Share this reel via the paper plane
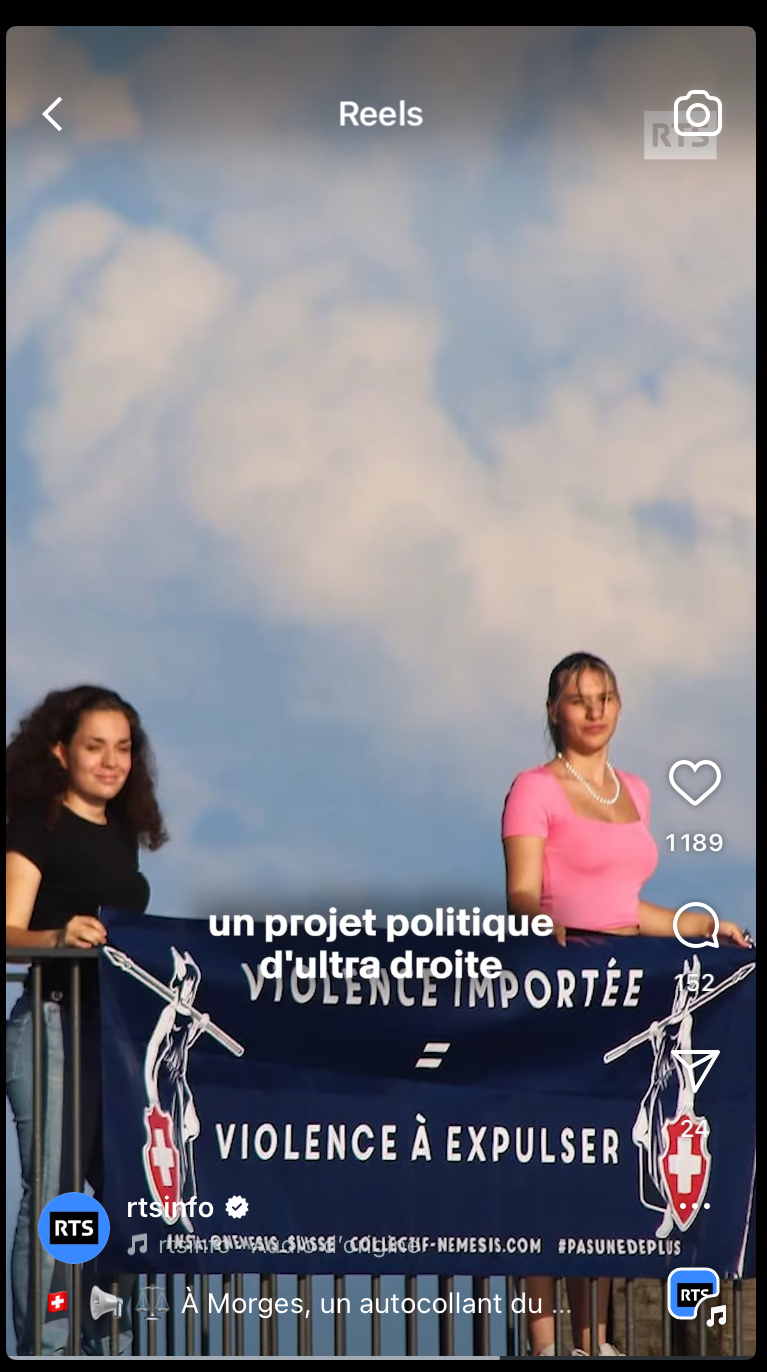767x1372 pixels. click(x=694, y=1070)
